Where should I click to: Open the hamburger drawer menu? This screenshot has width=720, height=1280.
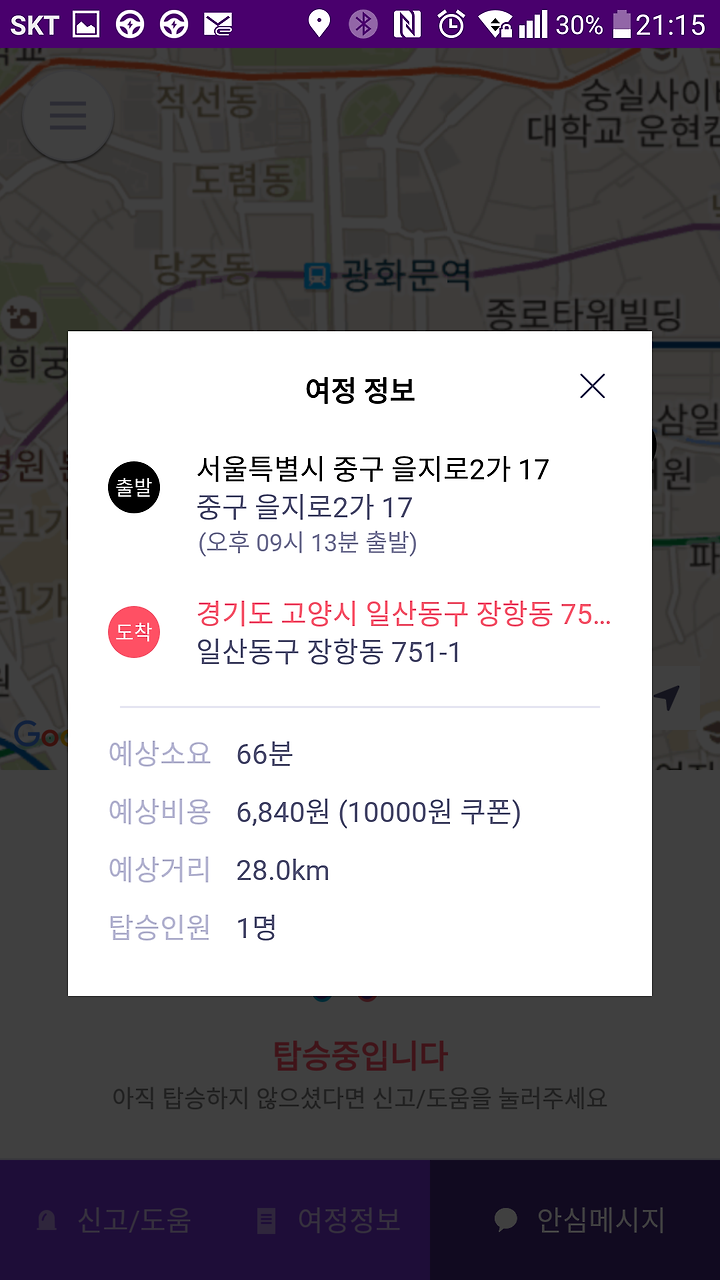[68, 116]
